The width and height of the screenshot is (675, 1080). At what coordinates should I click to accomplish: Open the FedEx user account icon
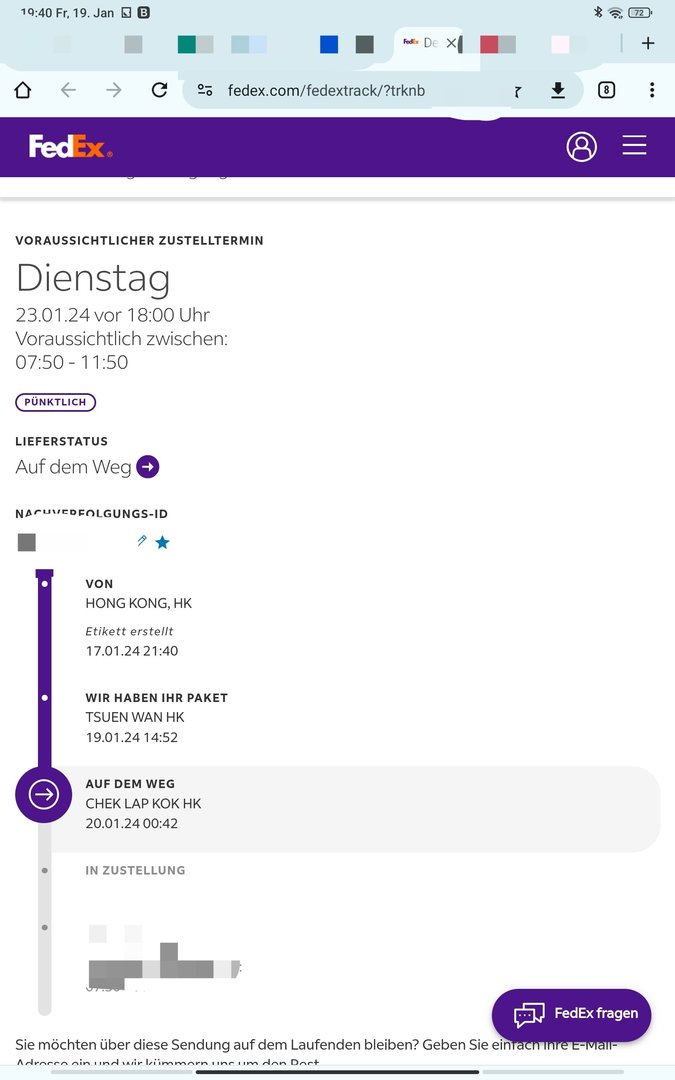pyautogui.click(x=581, y=146)
